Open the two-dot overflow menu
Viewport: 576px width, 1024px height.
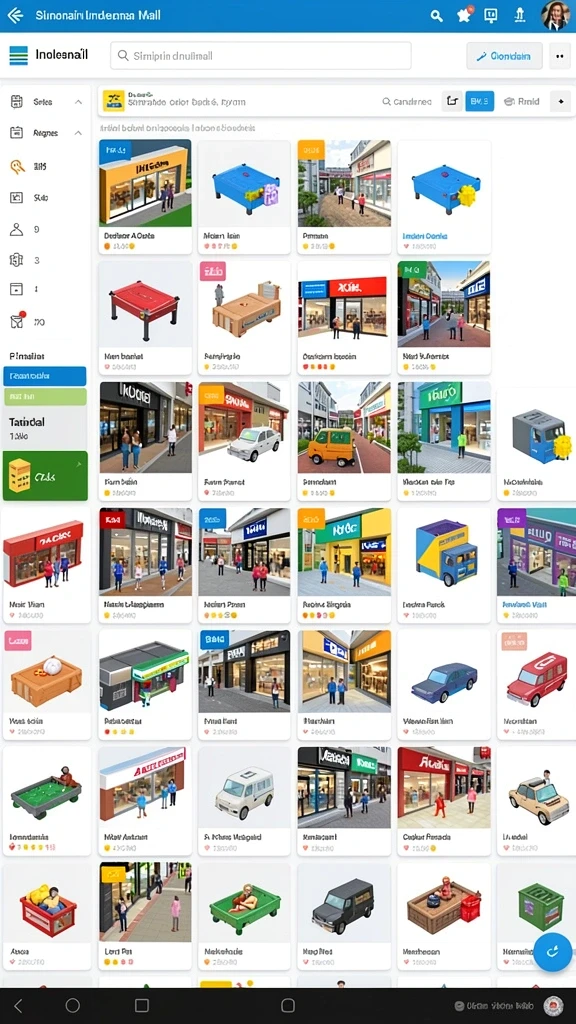(560, 56)
